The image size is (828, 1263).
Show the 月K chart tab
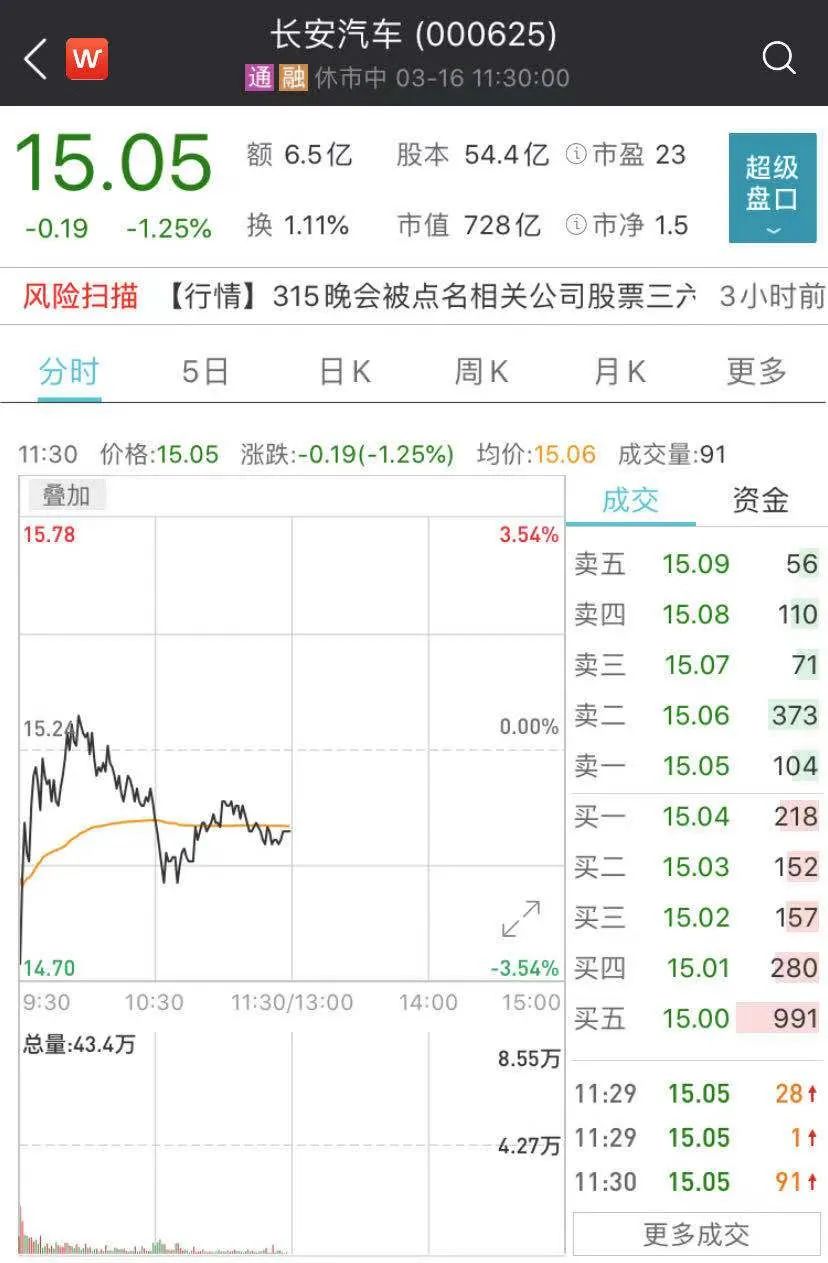click(x=619, y=372)
